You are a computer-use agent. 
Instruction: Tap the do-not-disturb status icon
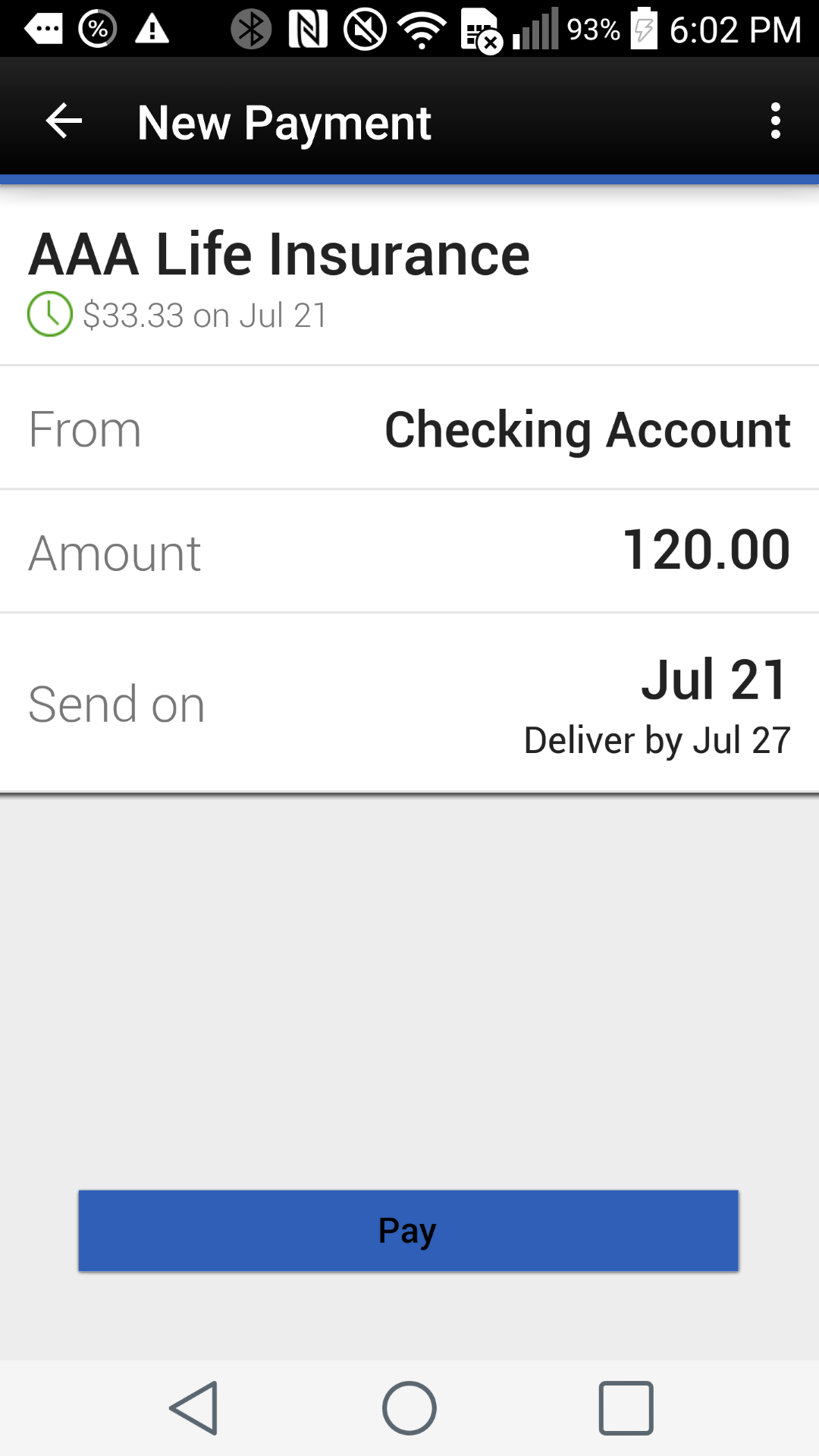(364, 29)
